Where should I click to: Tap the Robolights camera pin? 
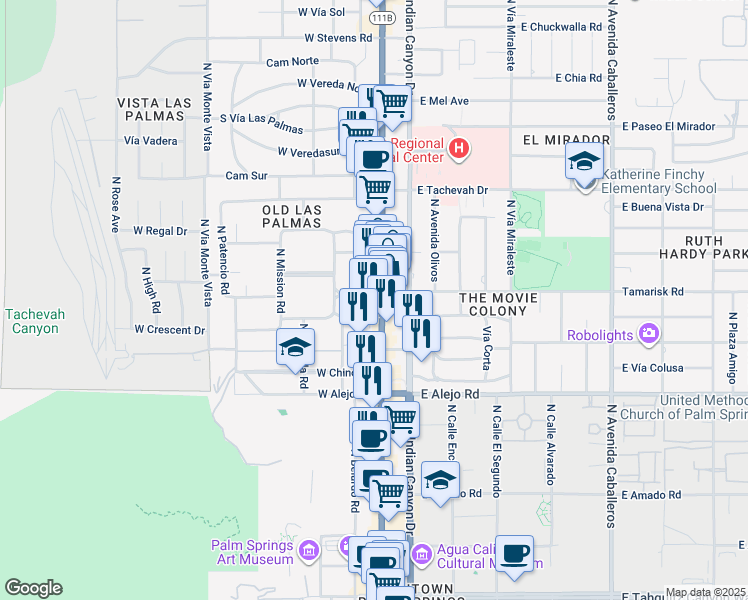[x=651, y=333]
